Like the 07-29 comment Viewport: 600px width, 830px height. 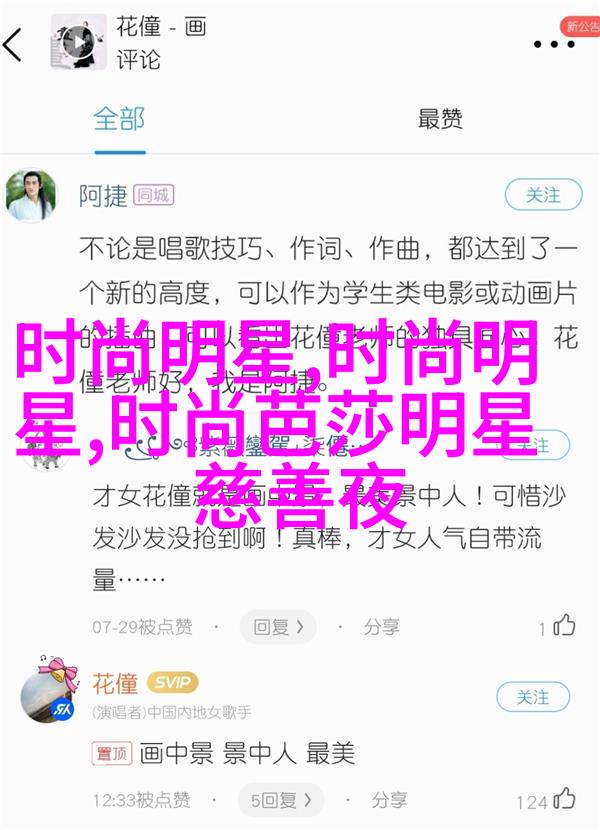[x=564, y=627]
